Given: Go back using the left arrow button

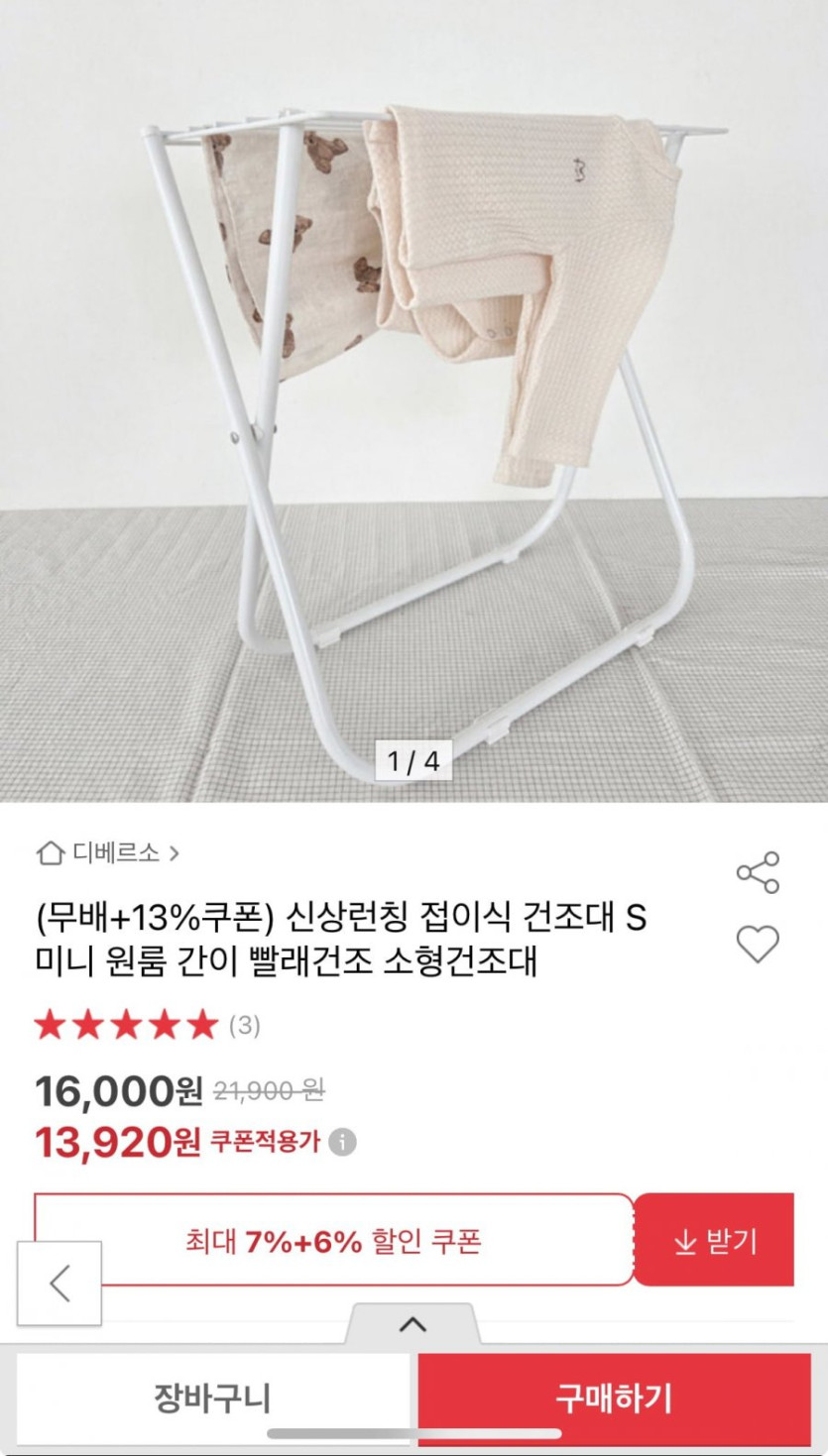Looking at the screenshot, I should (x=59, y=1283).
